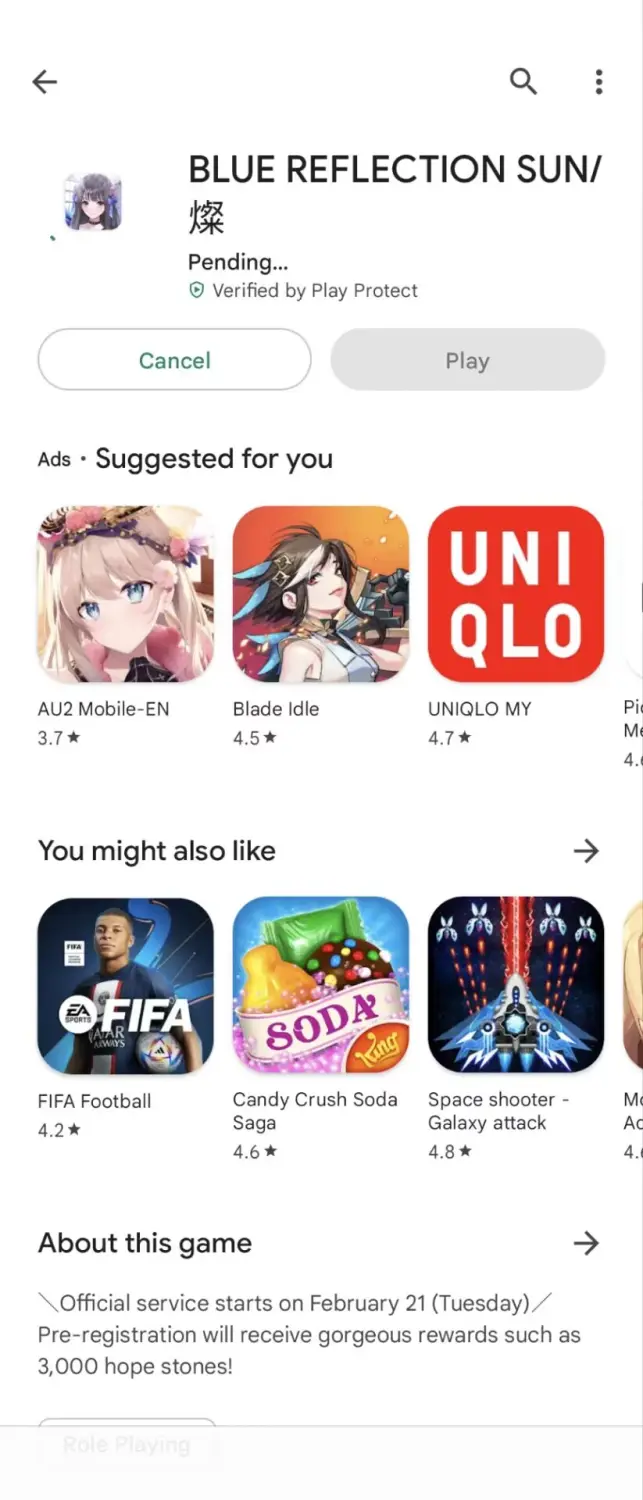The width and height of the screenshot is (643, 1500).
Task: View the Blade Idle game
Action: [x=320, y=594]
